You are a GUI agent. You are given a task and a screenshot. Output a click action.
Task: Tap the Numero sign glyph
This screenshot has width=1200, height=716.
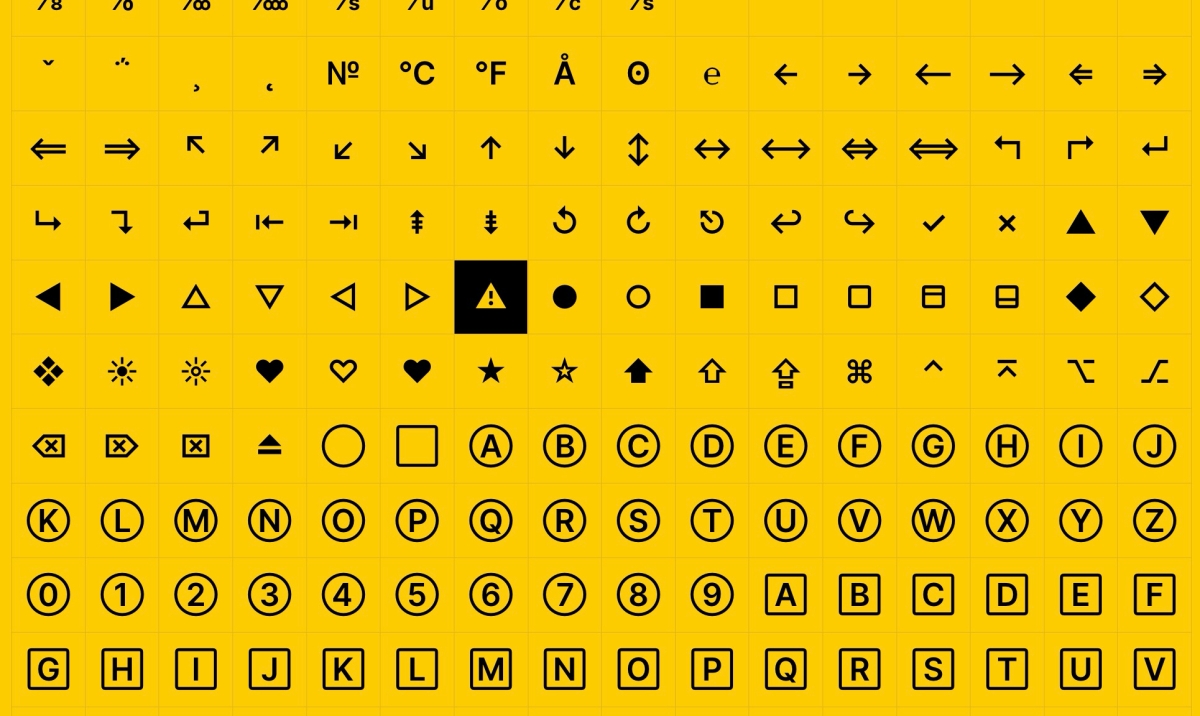click(343, 74)
